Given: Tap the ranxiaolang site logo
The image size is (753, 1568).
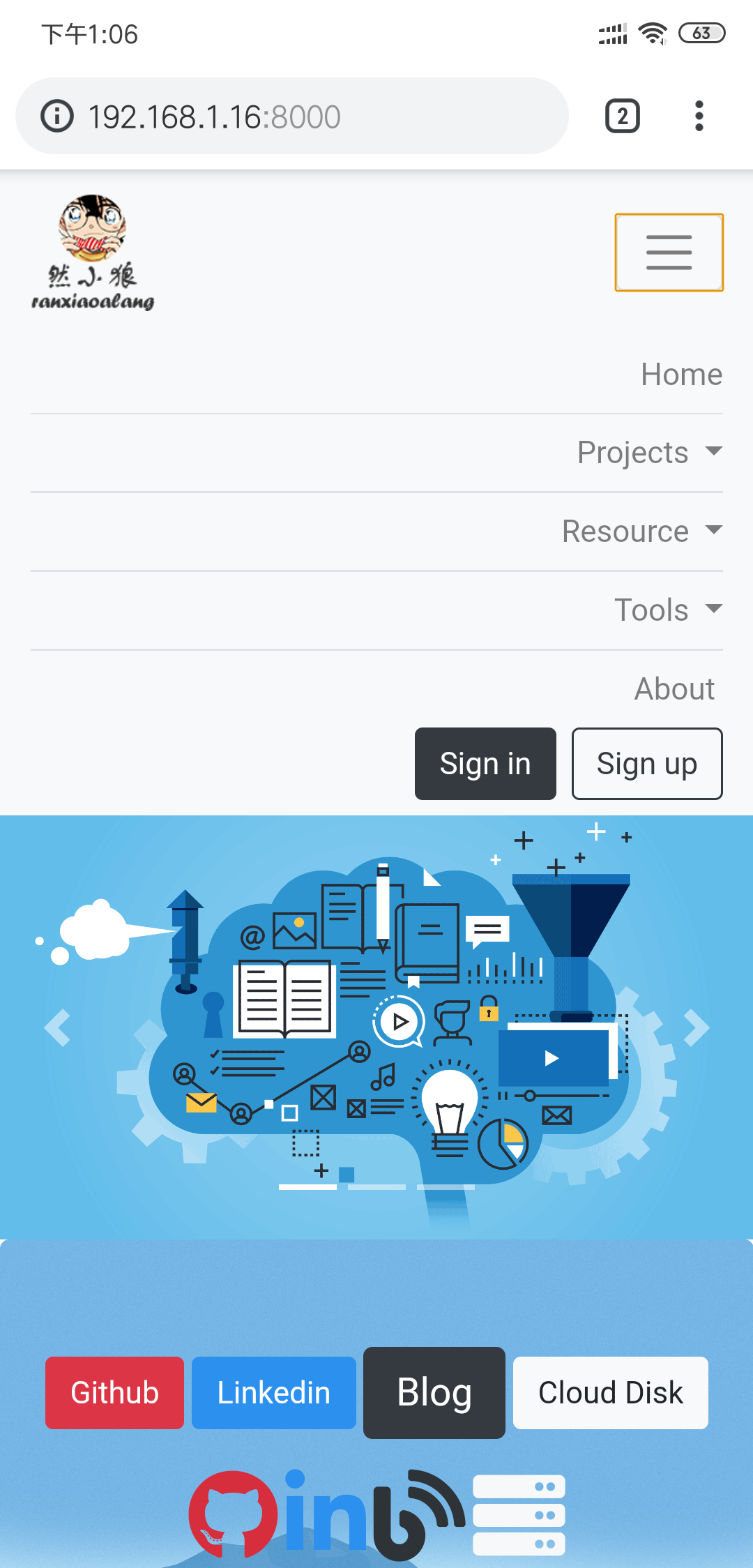Looking at the screenshot, I should pos(92,252).
